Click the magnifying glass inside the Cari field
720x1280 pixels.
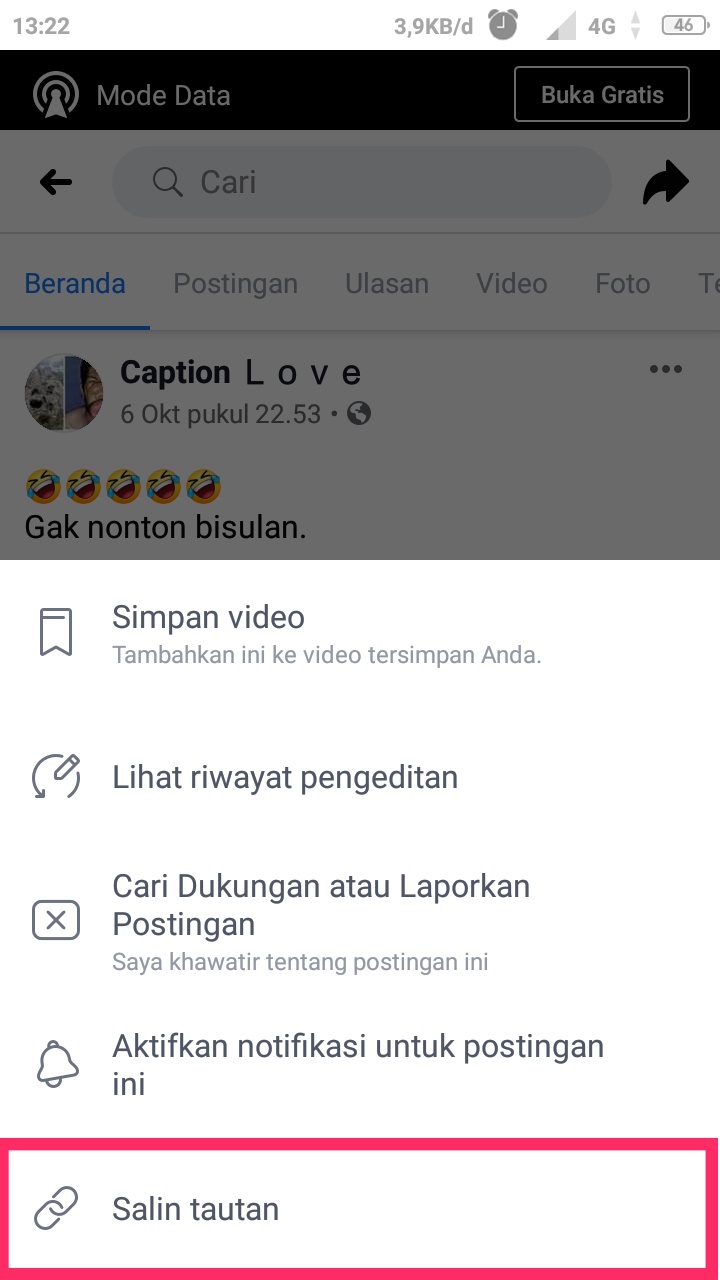tap(166, 182)
